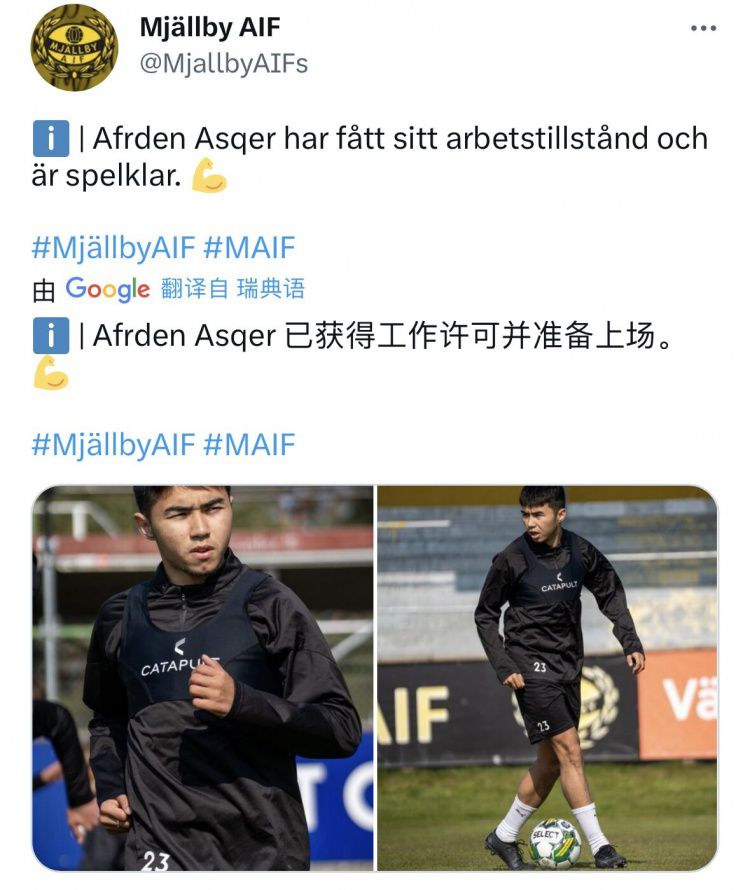Open #MAIF hashtag under the Chinese translation

click(x=249, y=444)
